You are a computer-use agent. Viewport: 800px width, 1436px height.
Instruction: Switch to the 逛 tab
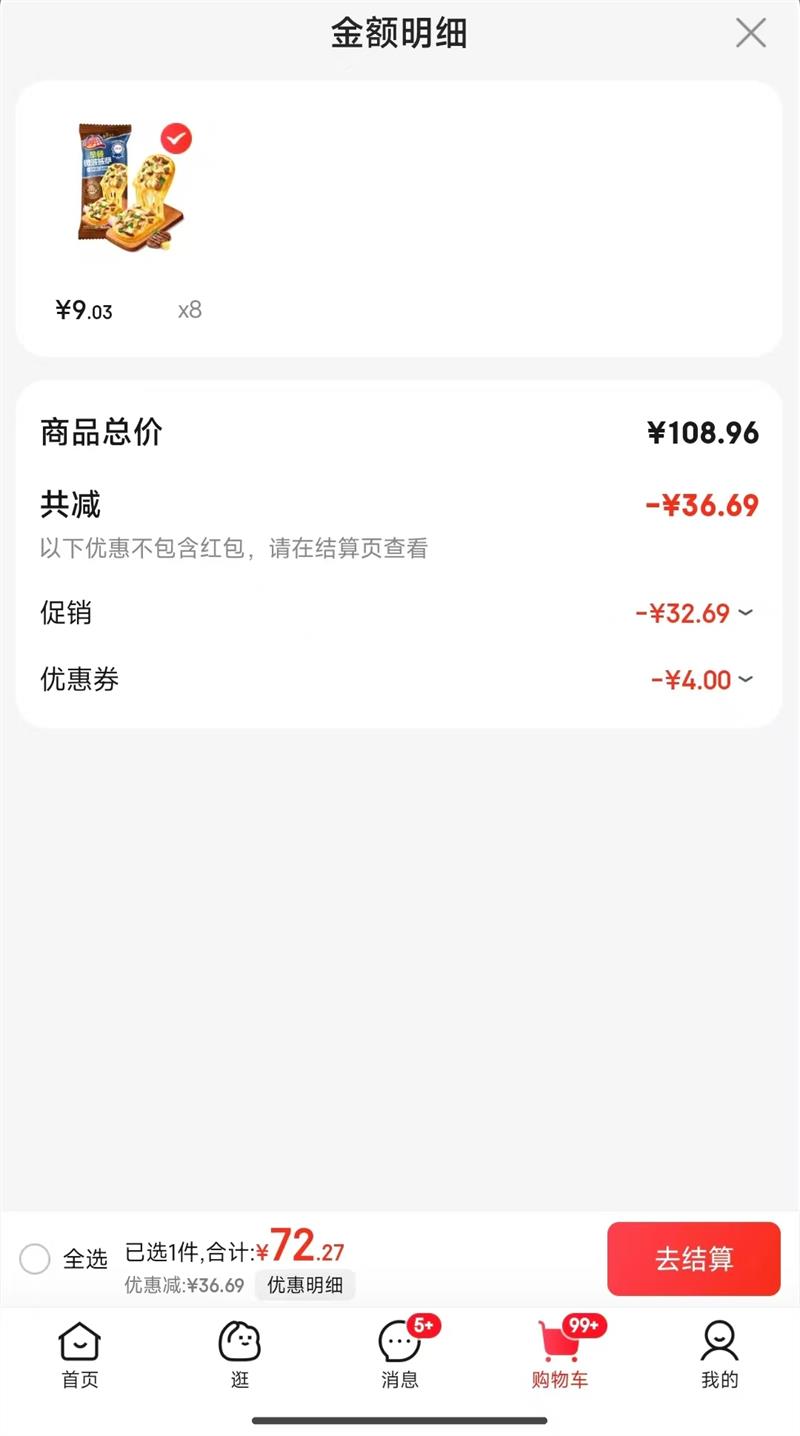[x=240, y=1355]
